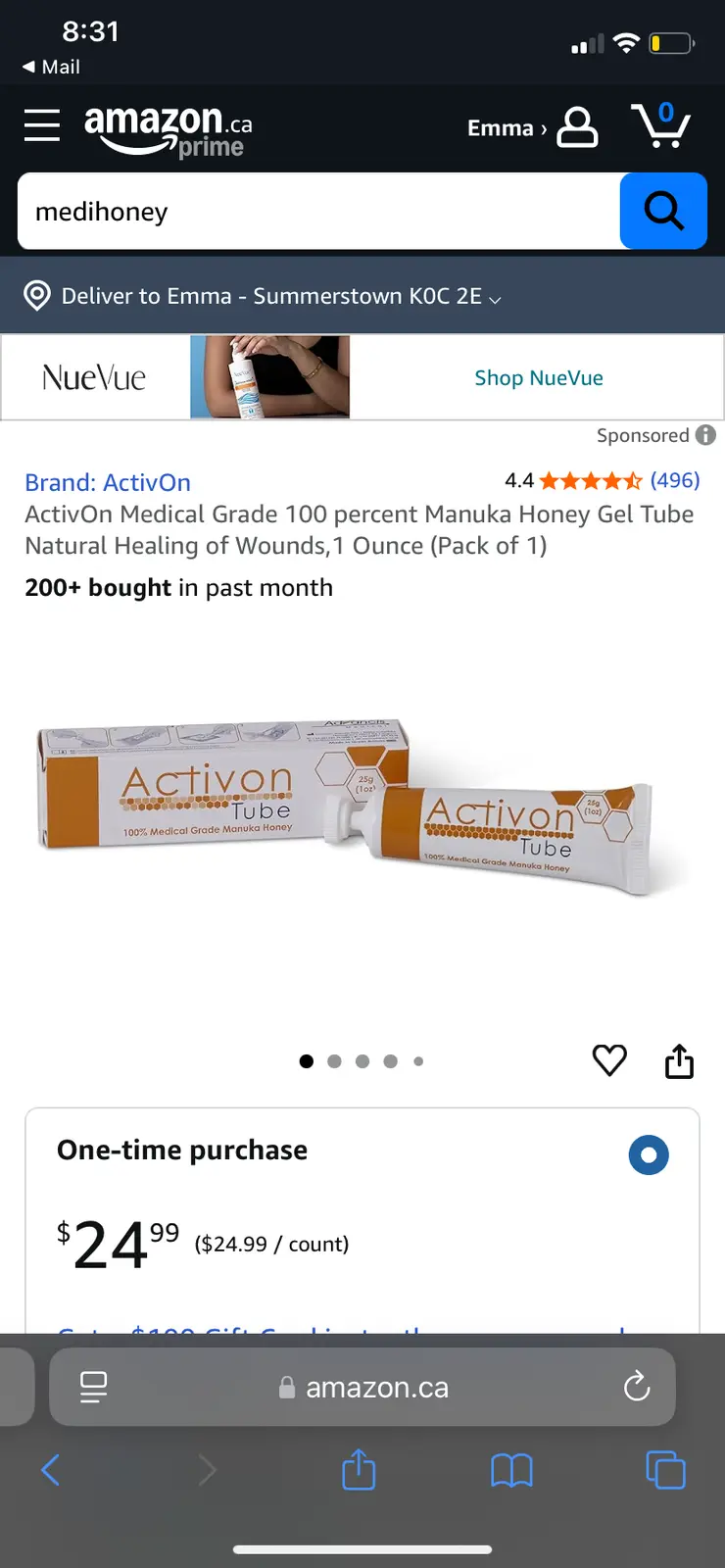Image resolution: width=725 pixels, height=1568 pixels.
Task: Go back to the previous page
Action: click(51, 1470)
